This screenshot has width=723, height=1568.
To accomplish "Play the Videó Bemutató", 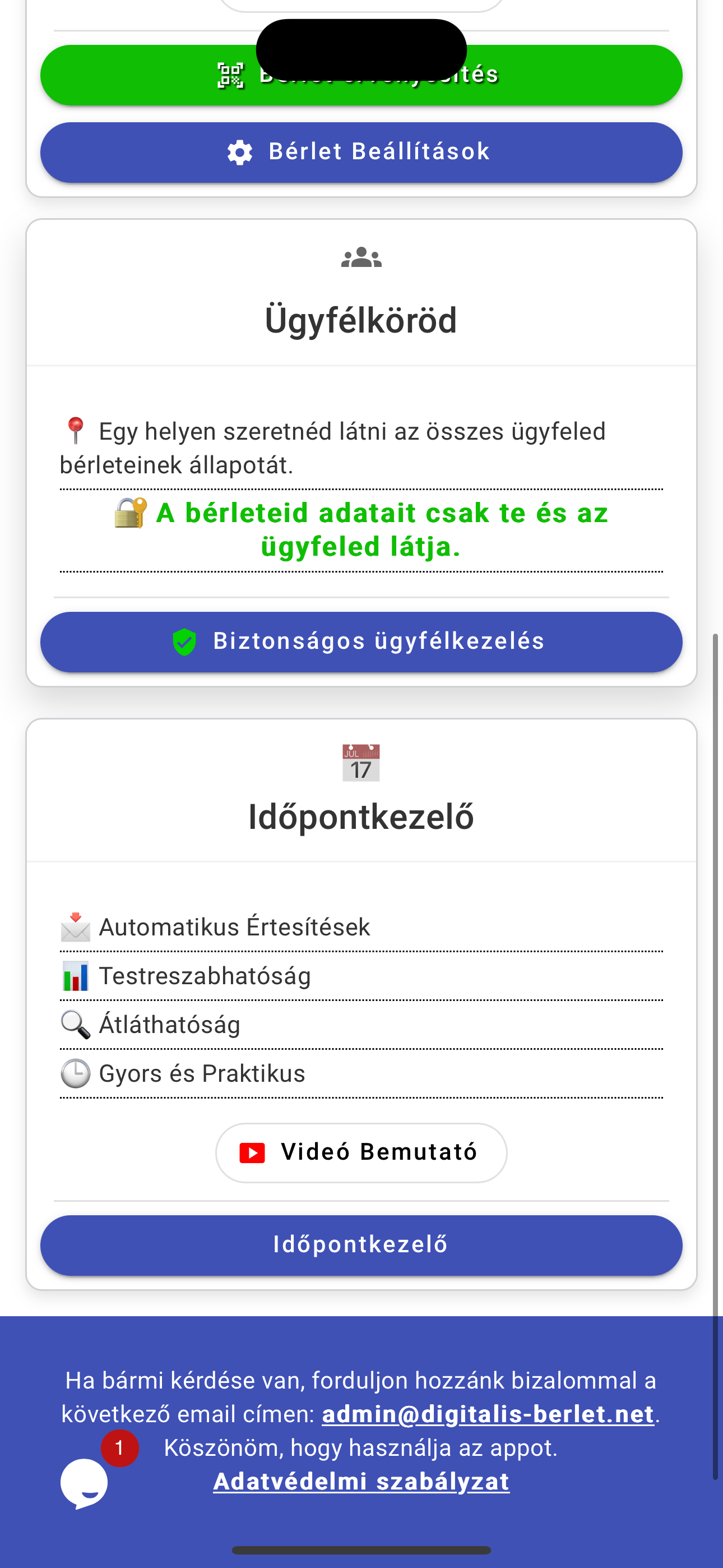I will tap(361, 1152).
